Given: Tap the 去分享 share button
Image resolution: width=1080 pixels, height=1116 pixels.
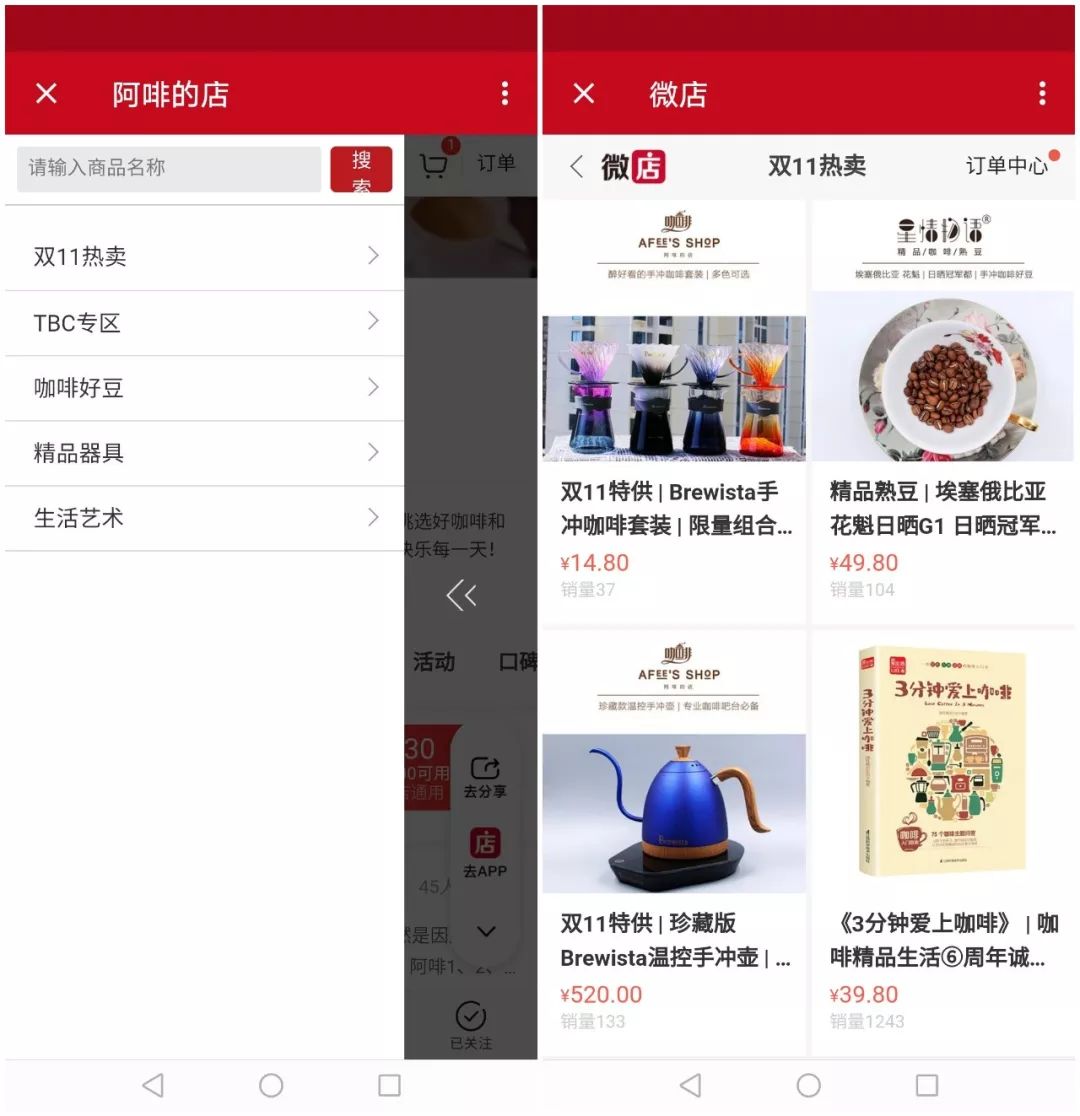Looking at the screenshot, I should click(x=485, y=777).
